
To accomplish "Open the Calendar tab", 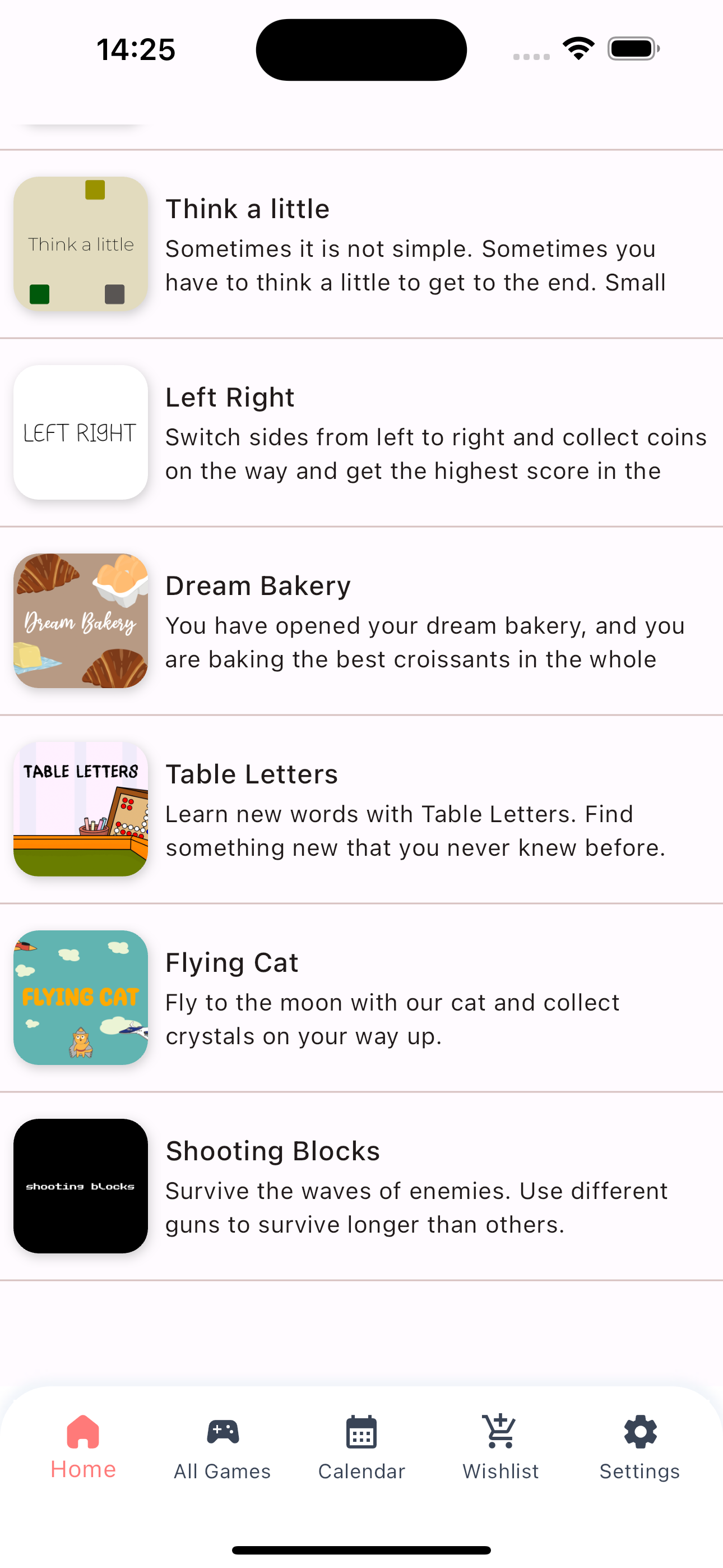I will tap(361, 1447).
